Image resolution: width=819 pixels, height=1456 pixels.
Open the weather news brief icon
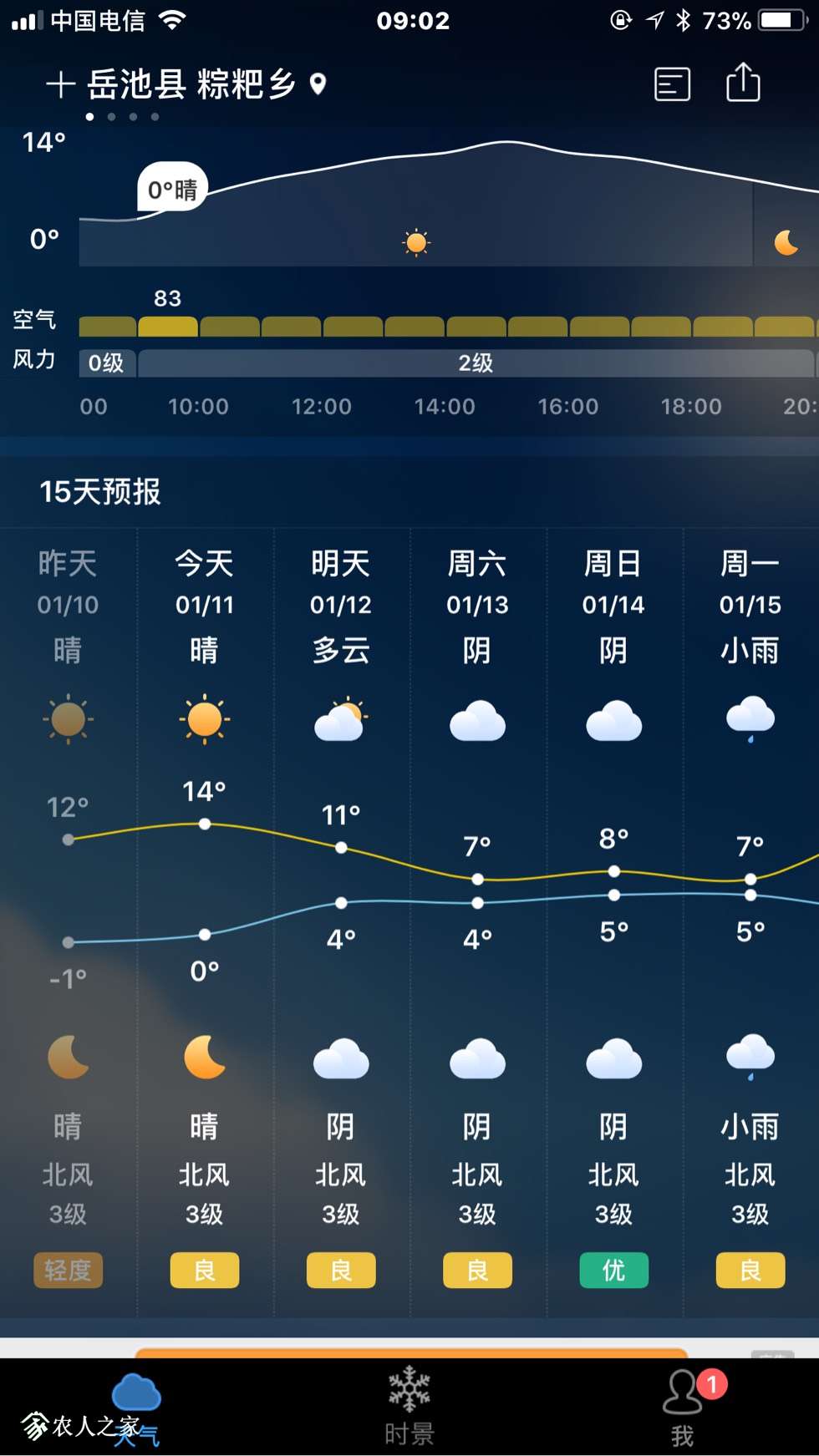(x=672, y=84)
